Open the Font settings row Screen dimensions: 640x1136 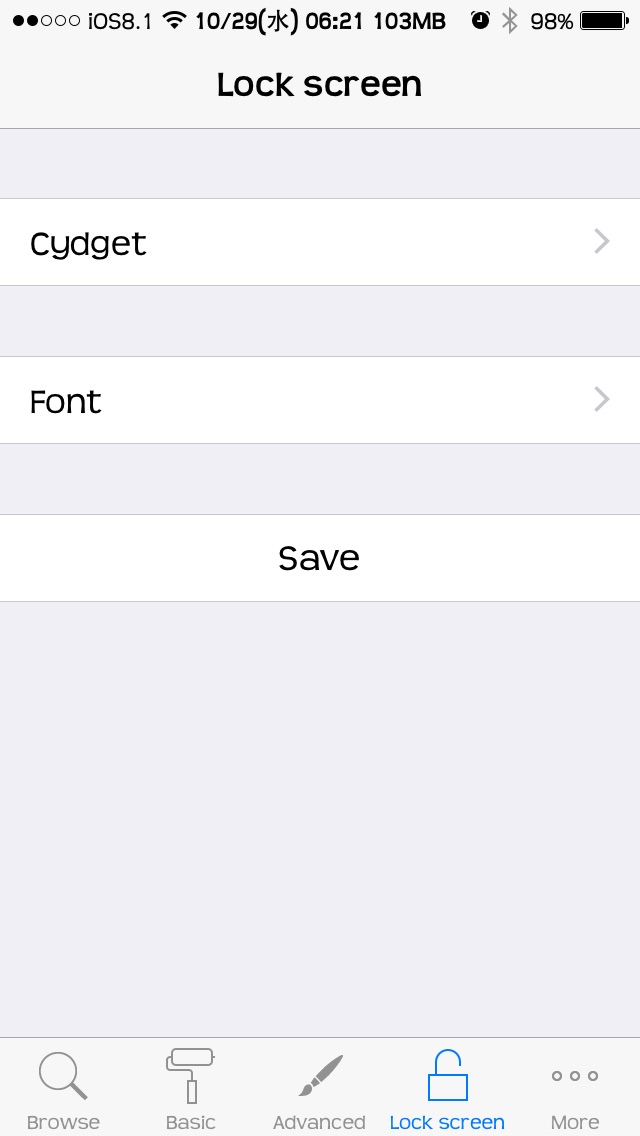320,400
